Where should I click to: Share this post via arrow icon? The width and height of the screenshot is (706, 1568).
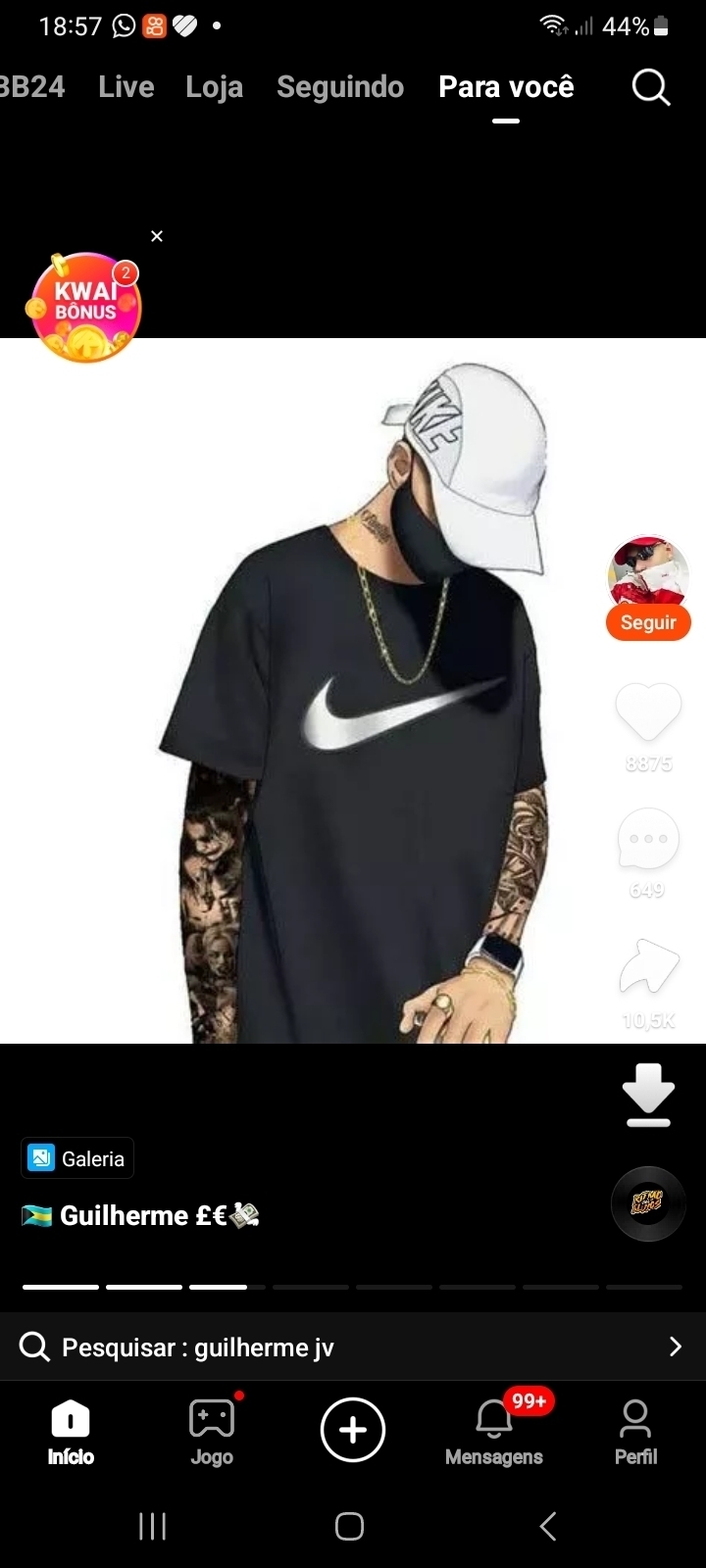click(649, 966)
